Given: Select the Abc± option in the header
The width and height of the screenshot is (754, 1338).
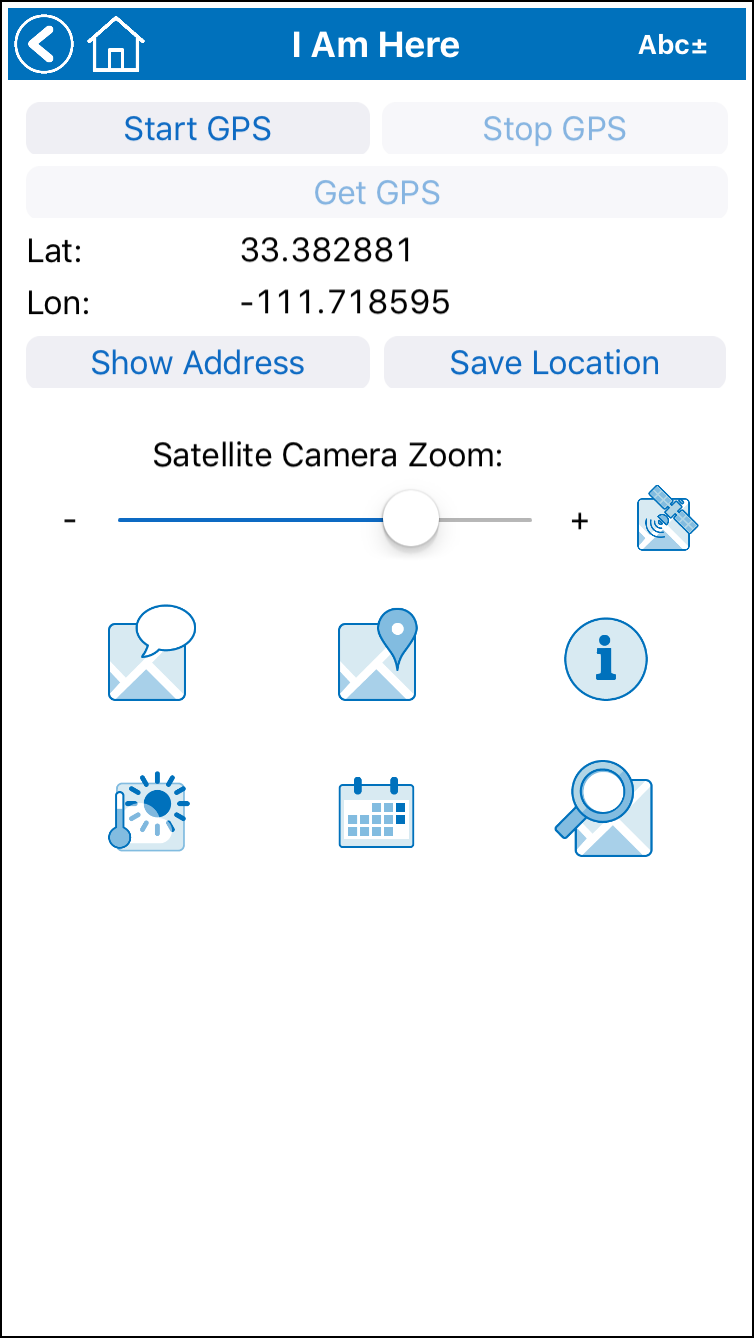Looking at the screenshot, I should point(673,44).
